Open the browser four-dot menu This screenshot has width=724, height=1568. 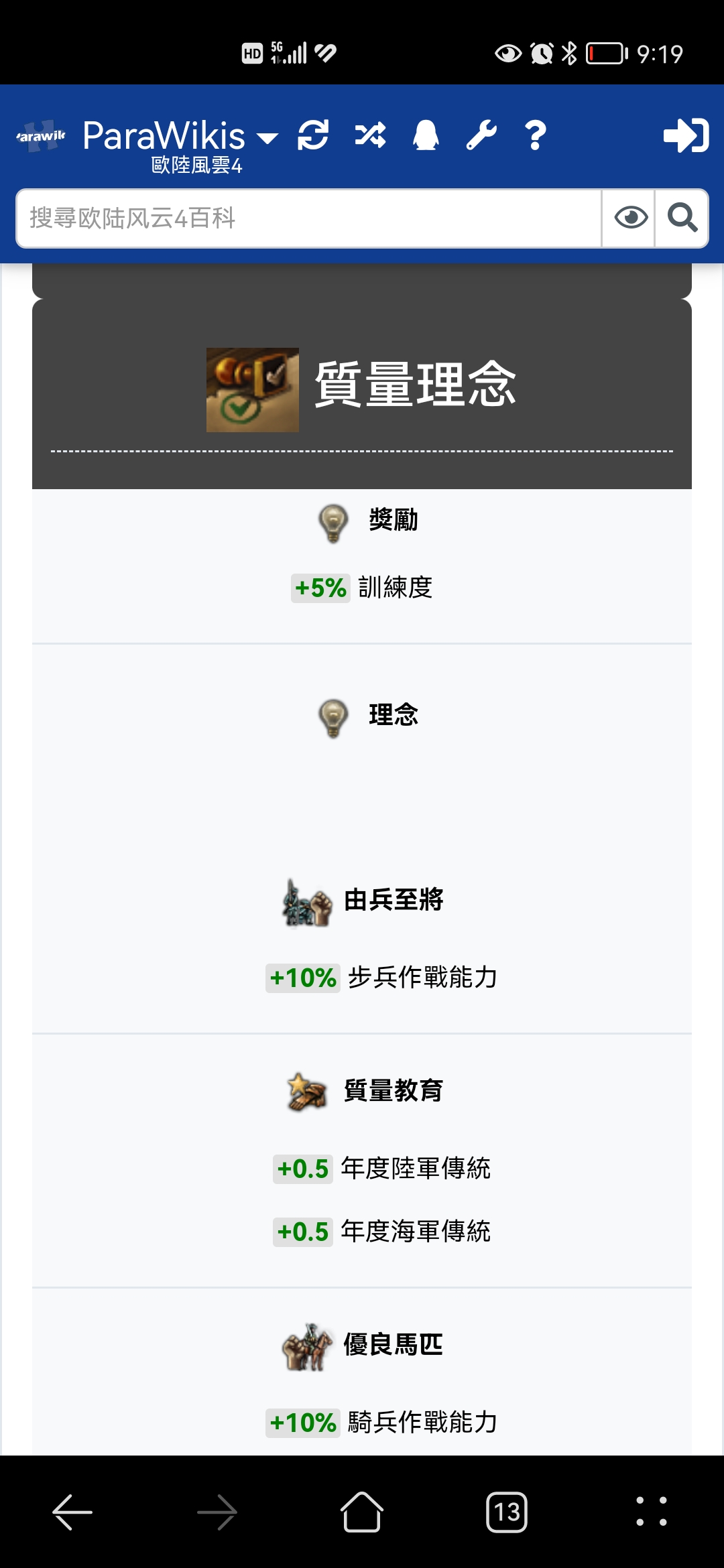[x=651, y=1512]
